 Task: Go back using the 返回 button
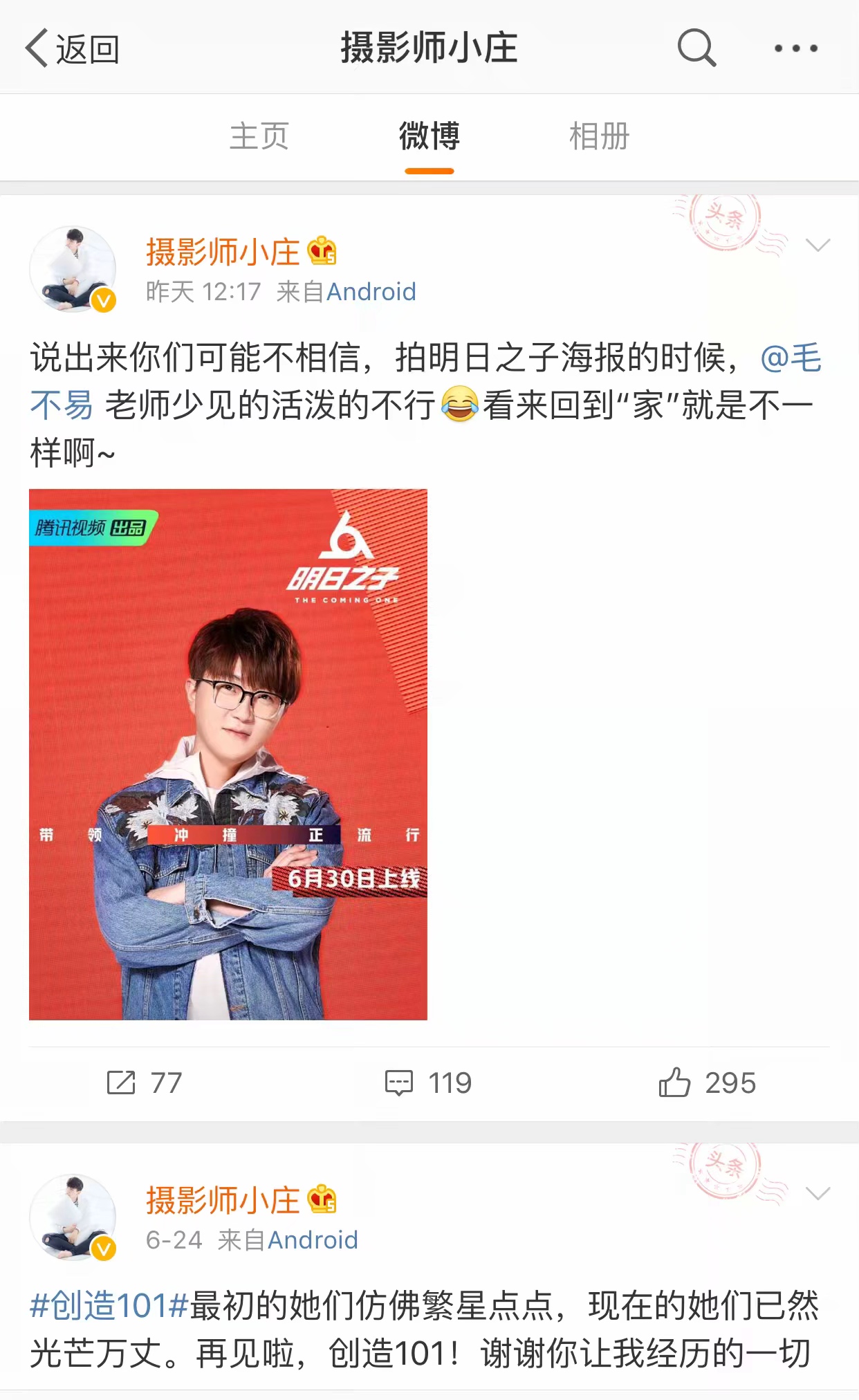tap(72, 48)
